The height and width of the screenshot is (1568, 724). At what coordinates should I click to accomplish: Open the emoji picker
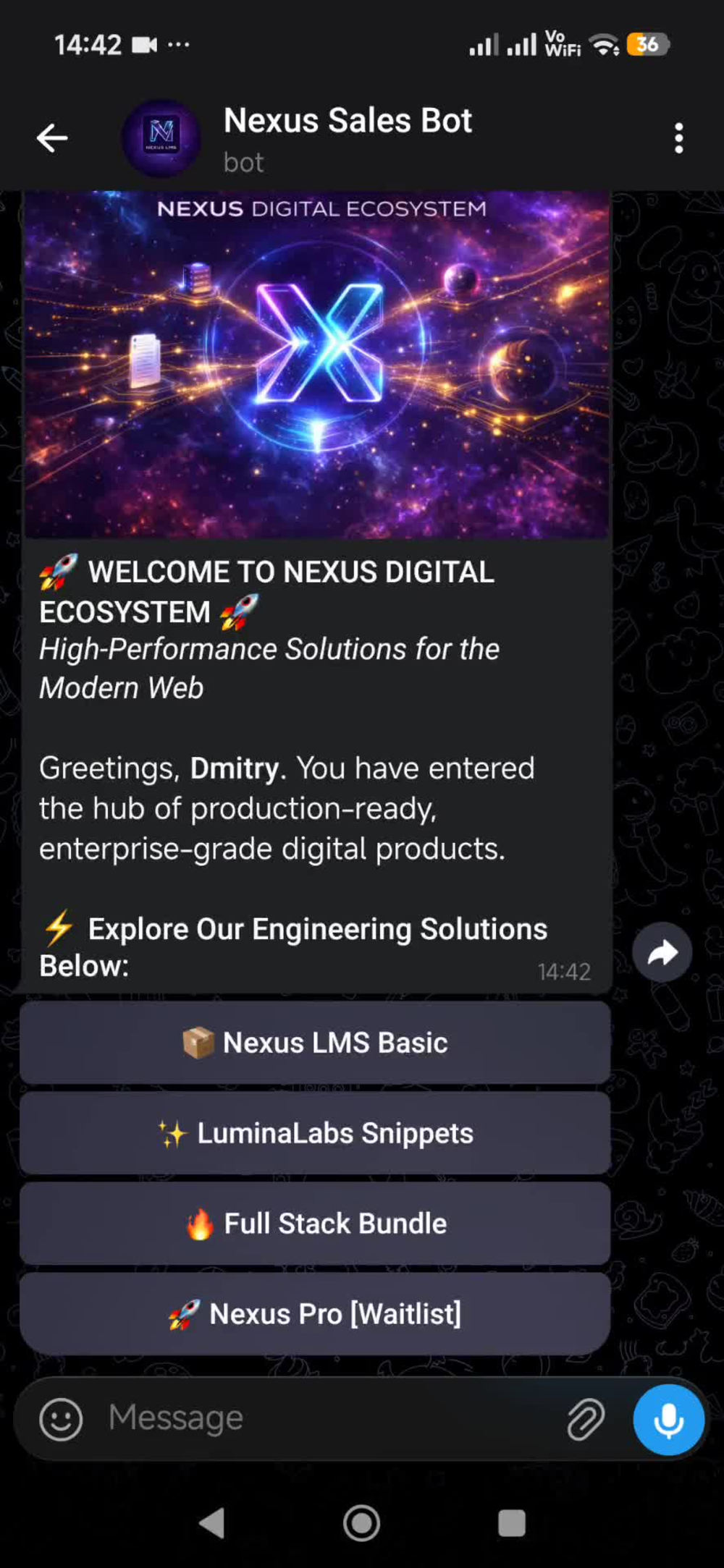pos(61,1419)
